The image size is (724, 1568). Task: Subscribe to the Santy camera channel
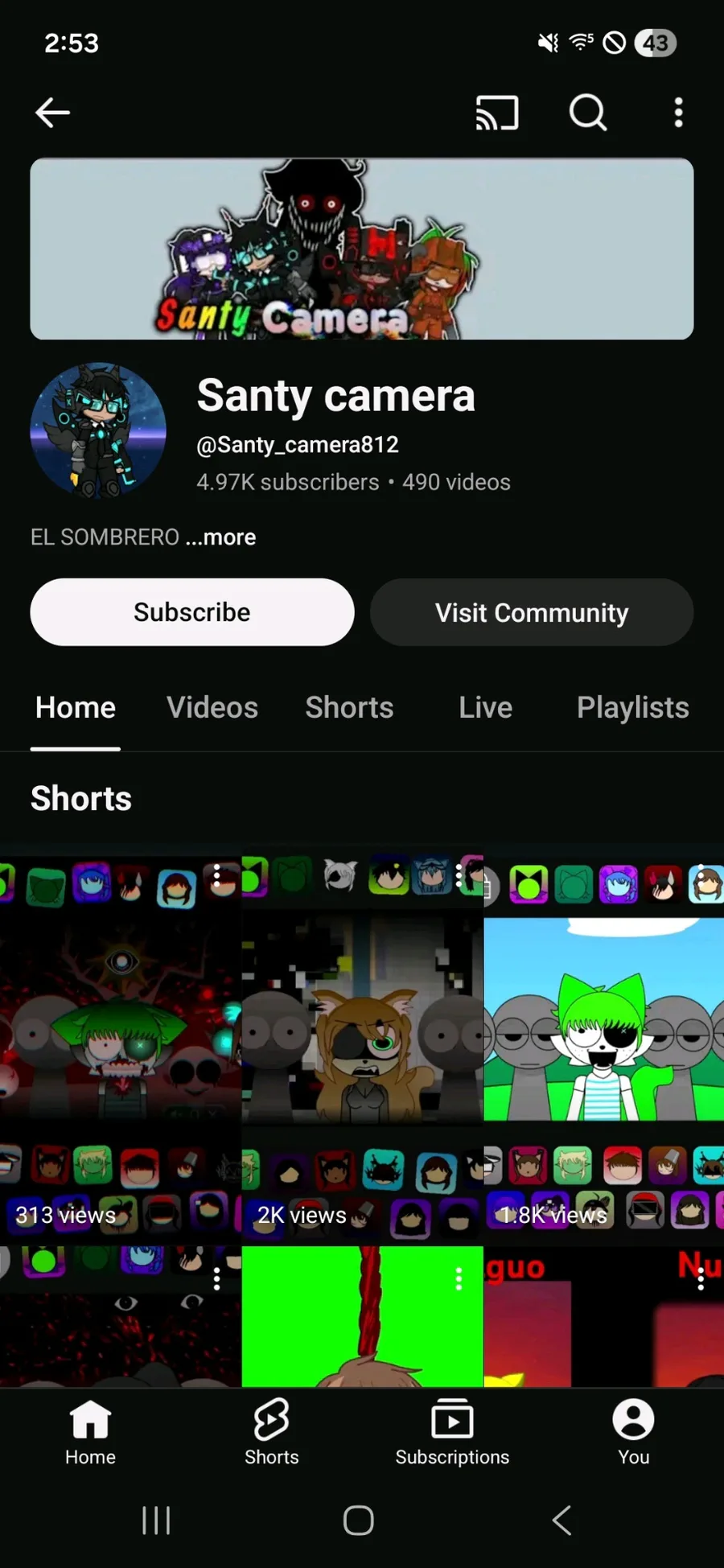(192, 612)
